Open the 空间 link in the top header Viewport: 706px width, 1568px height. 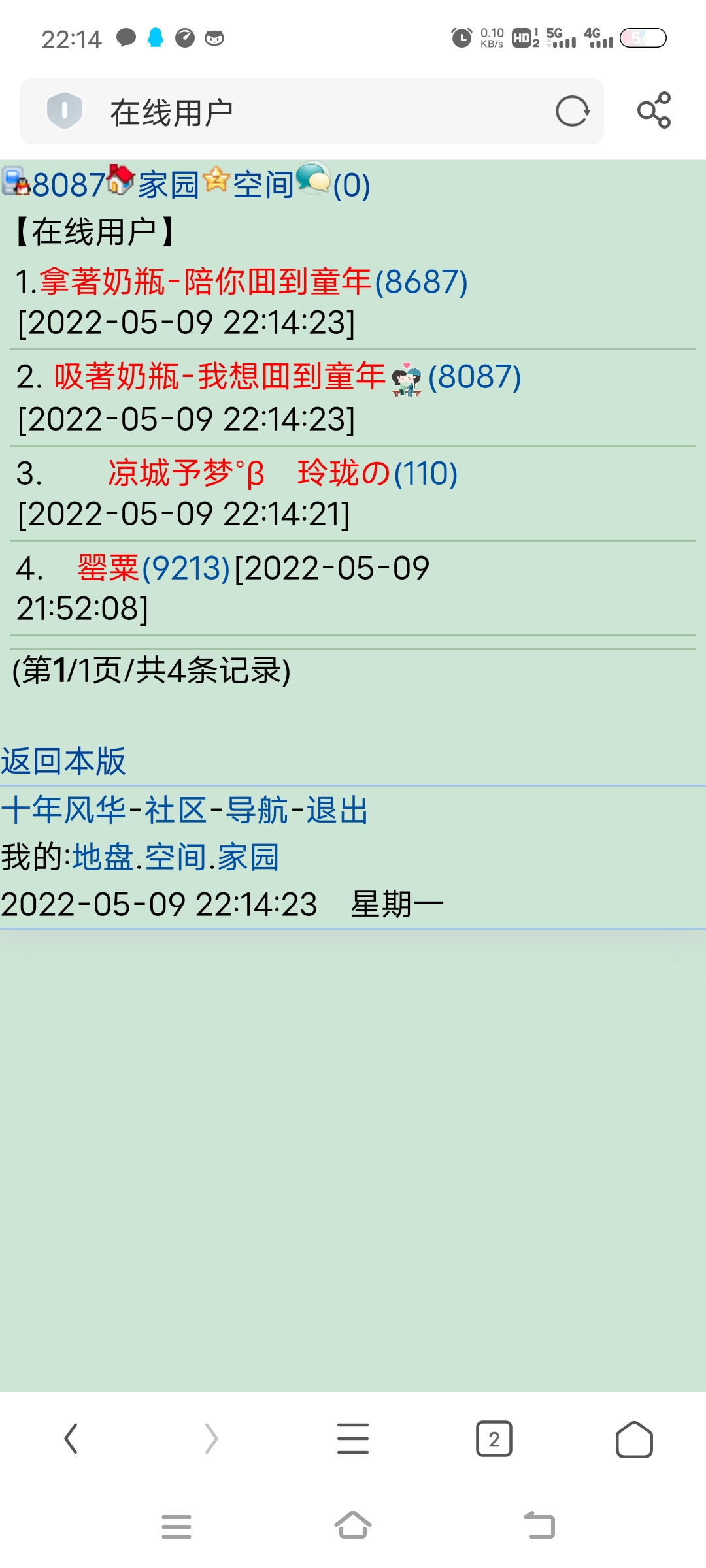pyautogui.click(x=263, y=185)
